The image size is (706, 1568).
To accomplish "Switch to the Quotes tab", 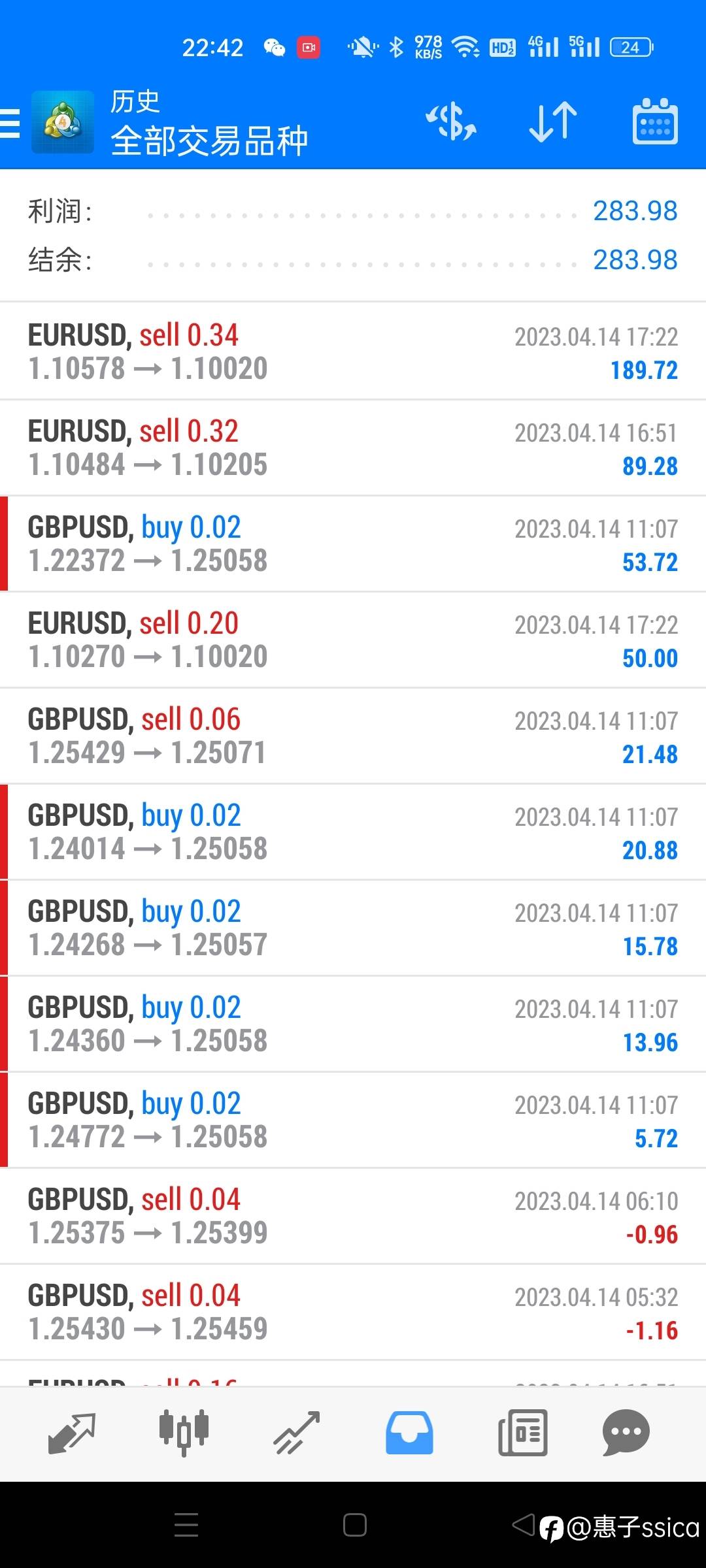I will pos(72,1433).
